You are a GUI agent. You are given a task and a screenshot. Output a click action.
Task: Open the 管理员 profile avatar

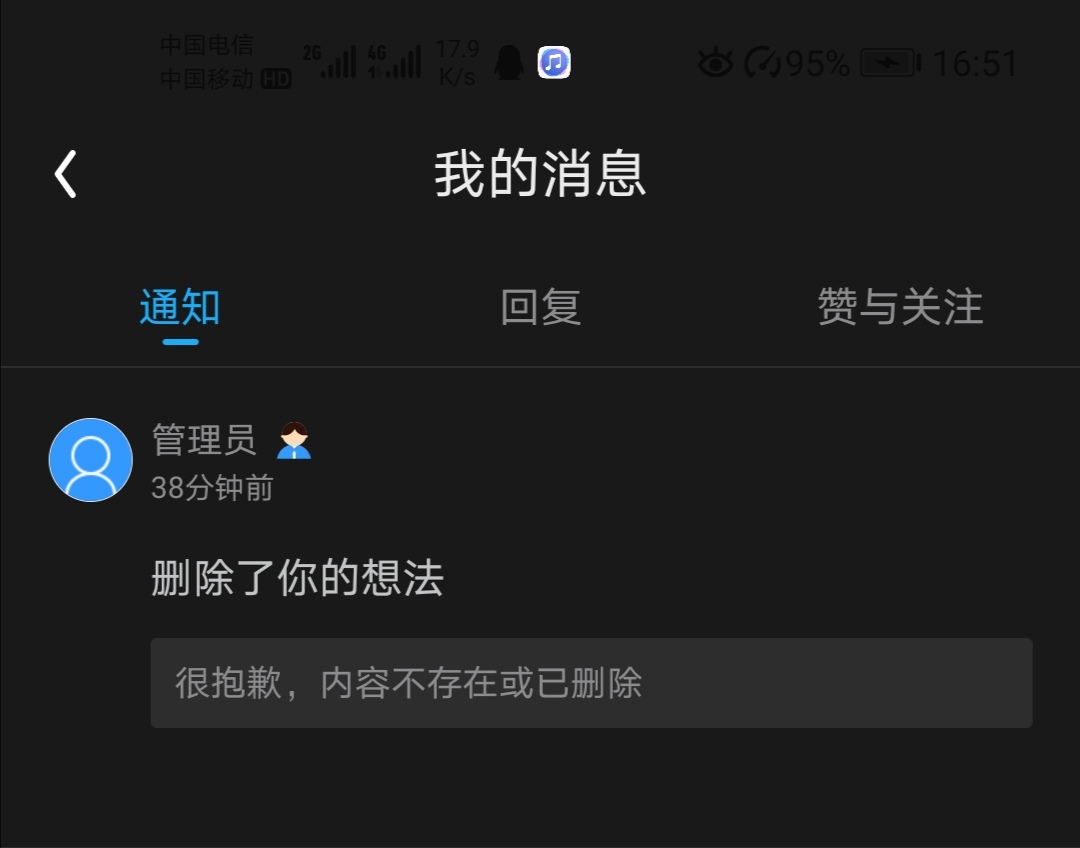click(x=91, y=460)
